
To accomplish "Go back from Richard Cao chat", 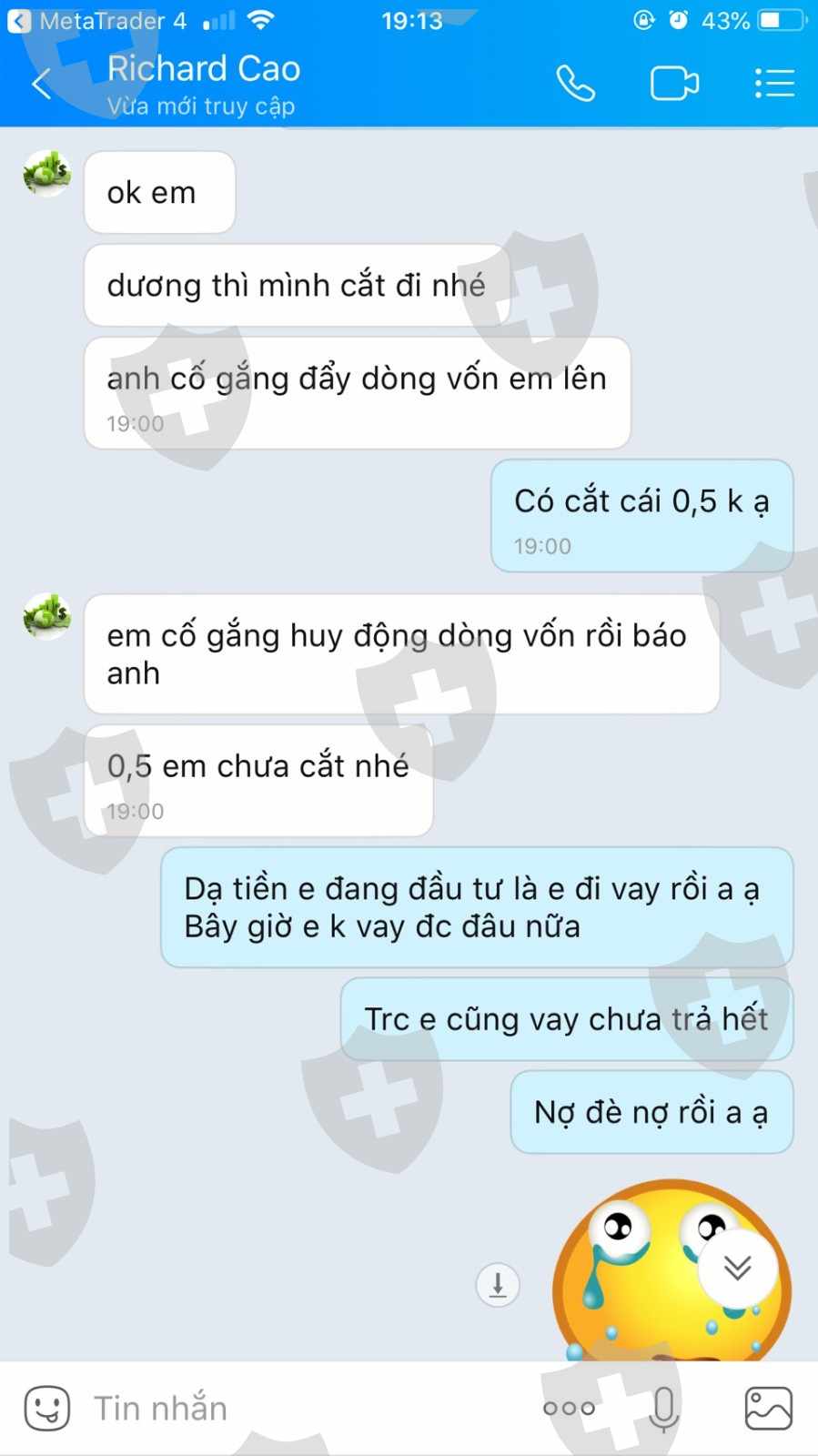I will [41, 85].
